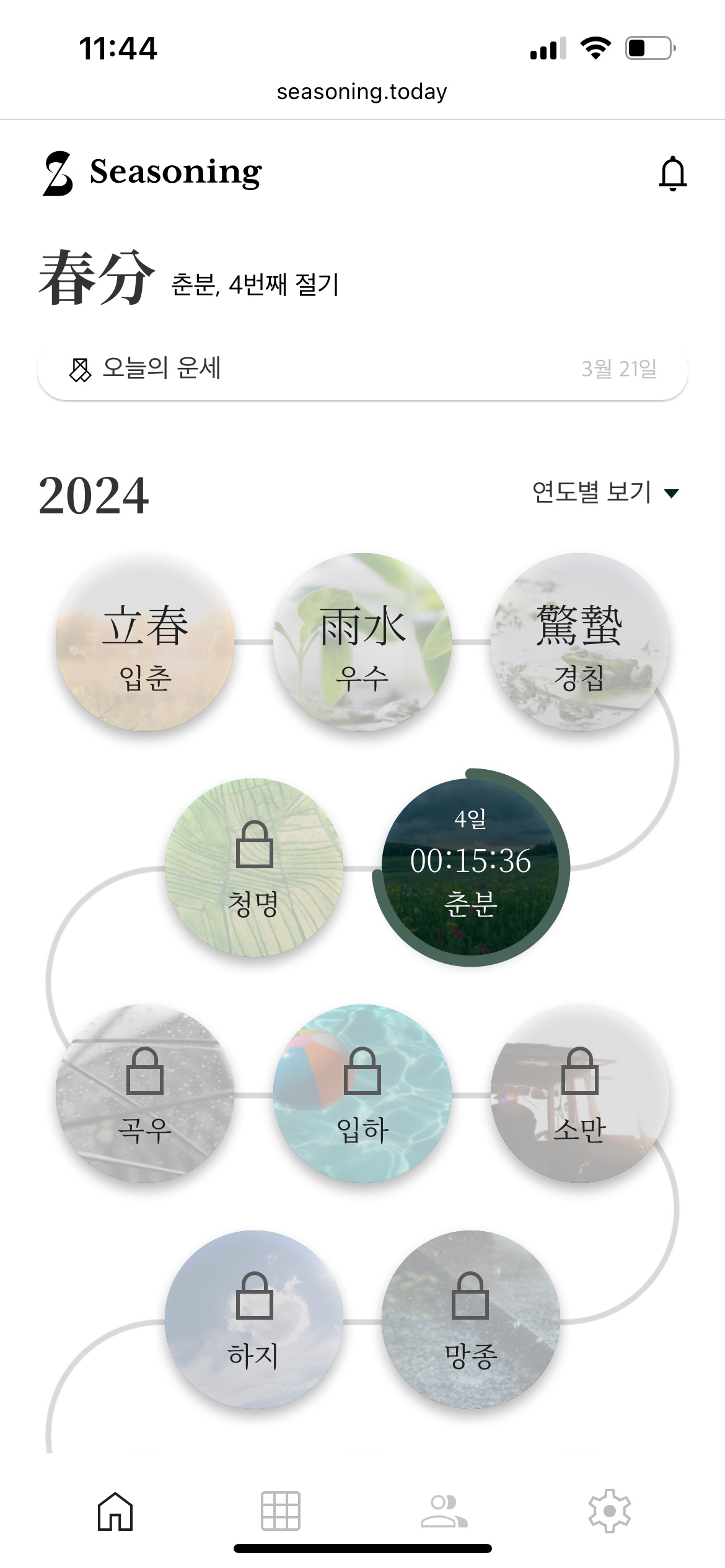This screenshot has height=1568, width=725.
Task: Tap the locked 곡우 circle
Action: (145, 1094)
